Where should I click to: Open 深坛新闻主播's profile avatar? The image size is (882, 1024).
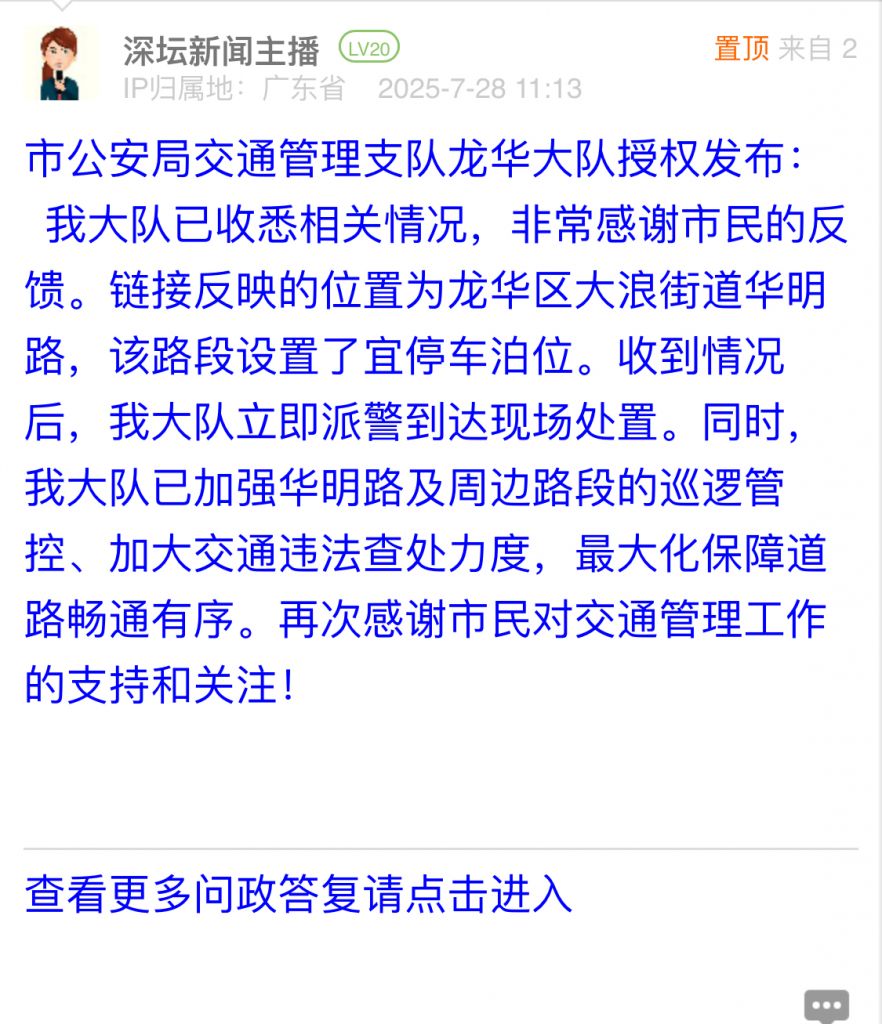pyautogui.click(x=62, y=62)
